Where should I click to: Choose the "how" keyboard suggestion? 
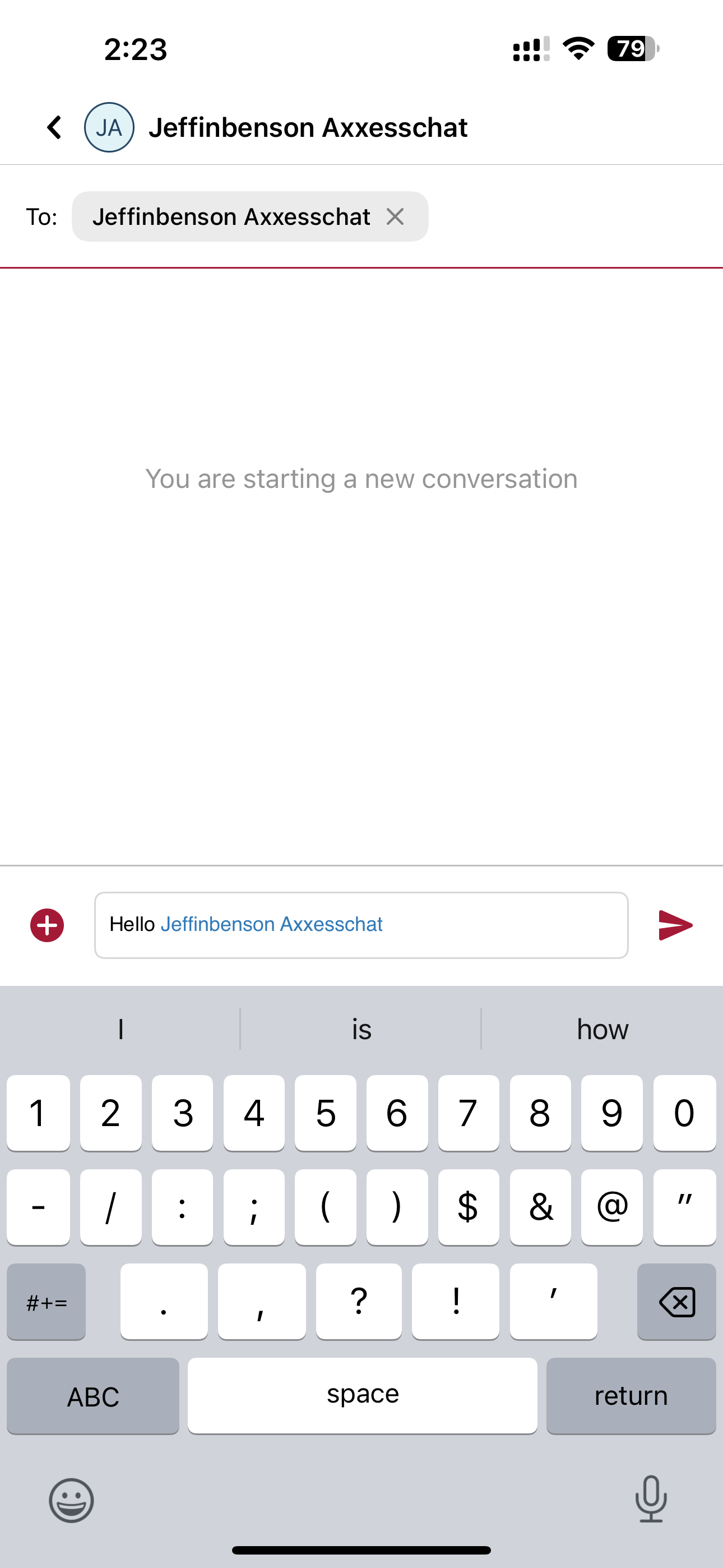coord(602,1029)
